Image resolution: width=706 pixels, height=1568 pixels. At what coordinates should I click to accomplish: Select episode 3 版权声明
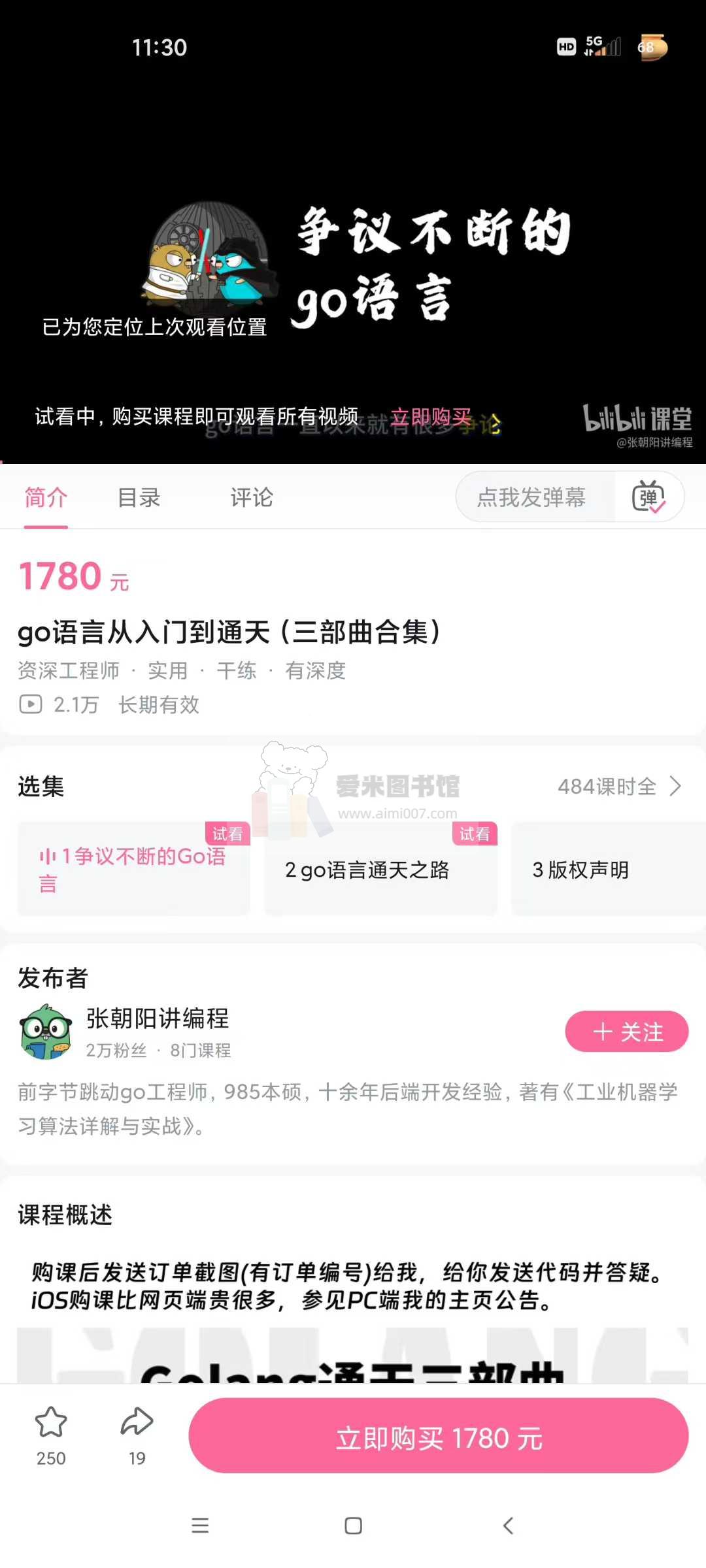(607, 870)
